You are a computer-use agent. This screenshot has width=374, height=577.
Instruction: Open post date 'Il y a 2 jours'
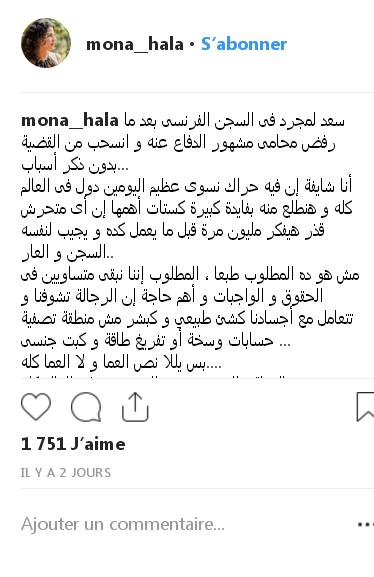66,472
